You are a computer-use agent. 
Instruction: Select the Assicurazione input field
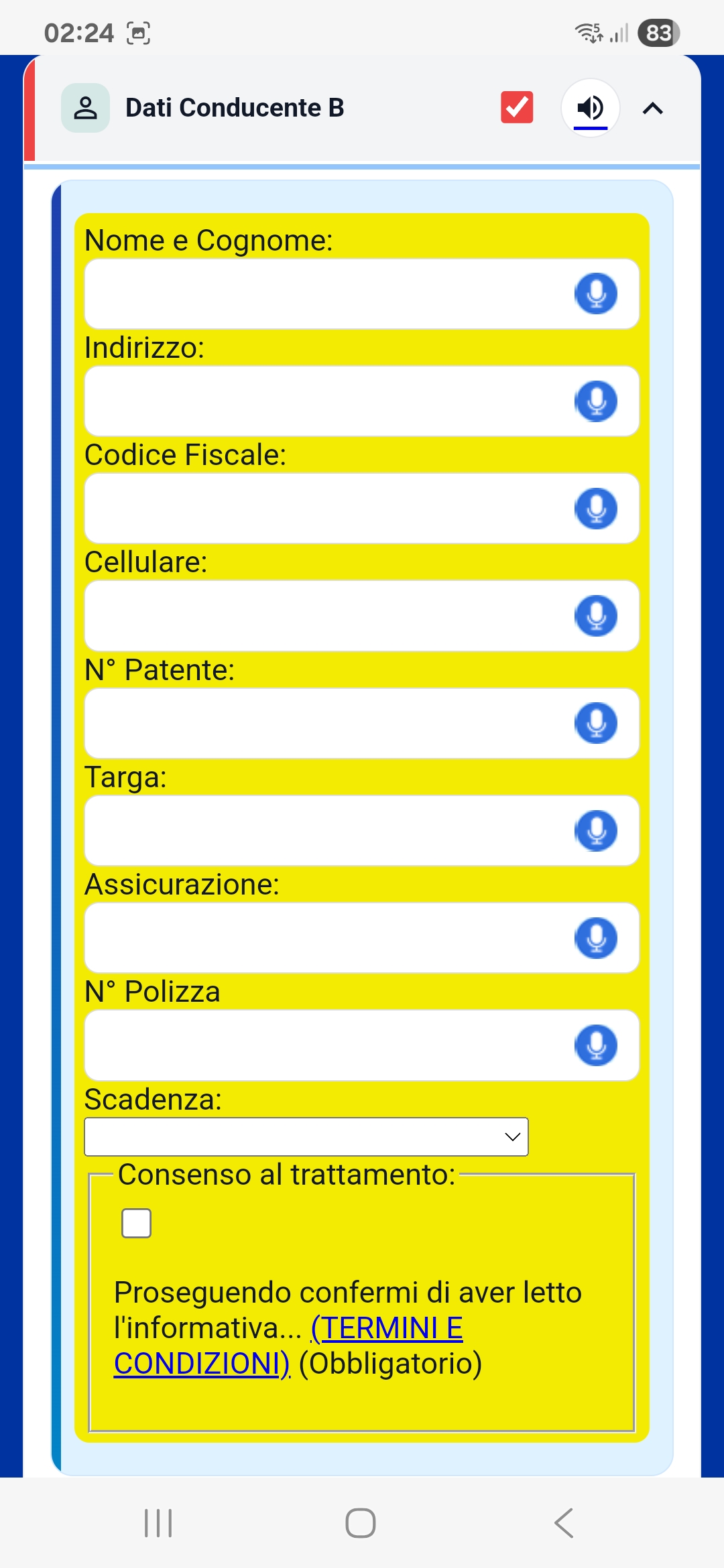click(x=322, y=938)
